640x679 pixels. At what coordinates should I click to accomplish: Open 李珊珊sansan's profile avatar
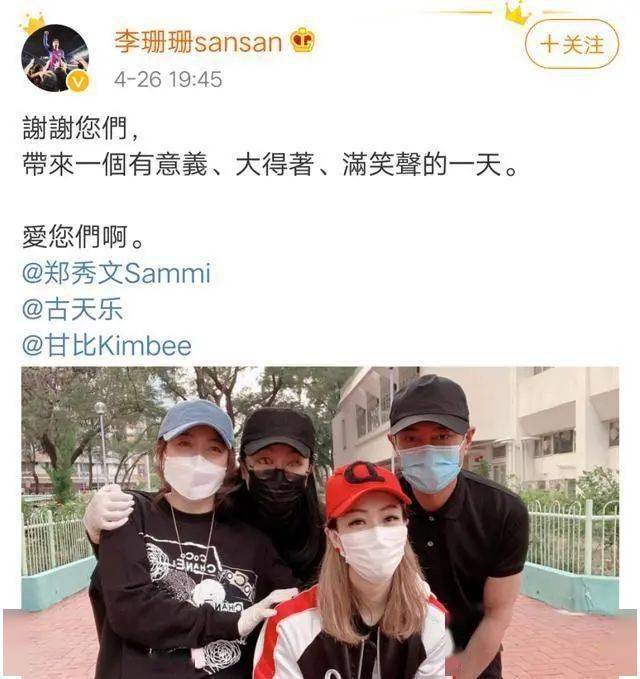[55, 58]
